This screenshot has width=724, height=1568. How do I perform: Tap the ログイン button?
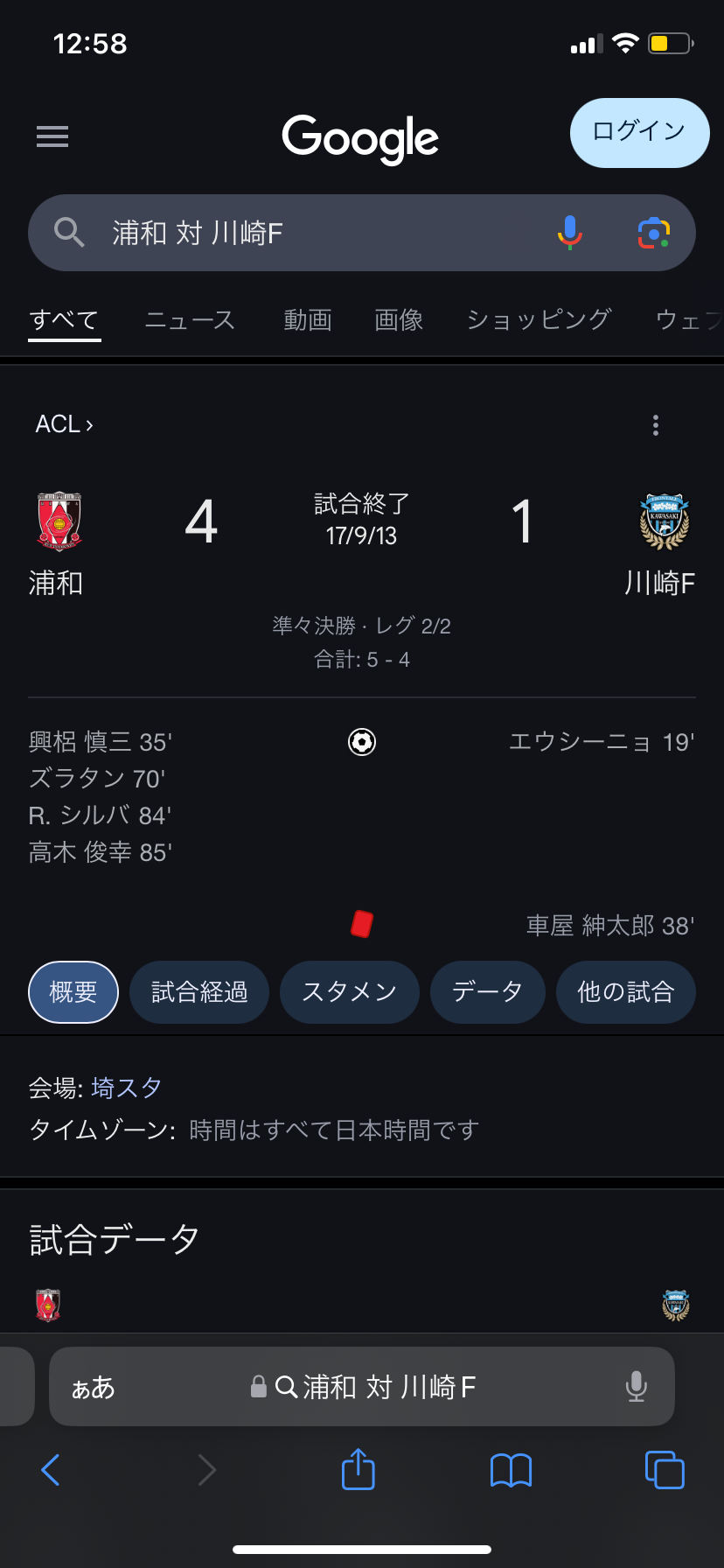pyautogui.click(x=639, y=132)
